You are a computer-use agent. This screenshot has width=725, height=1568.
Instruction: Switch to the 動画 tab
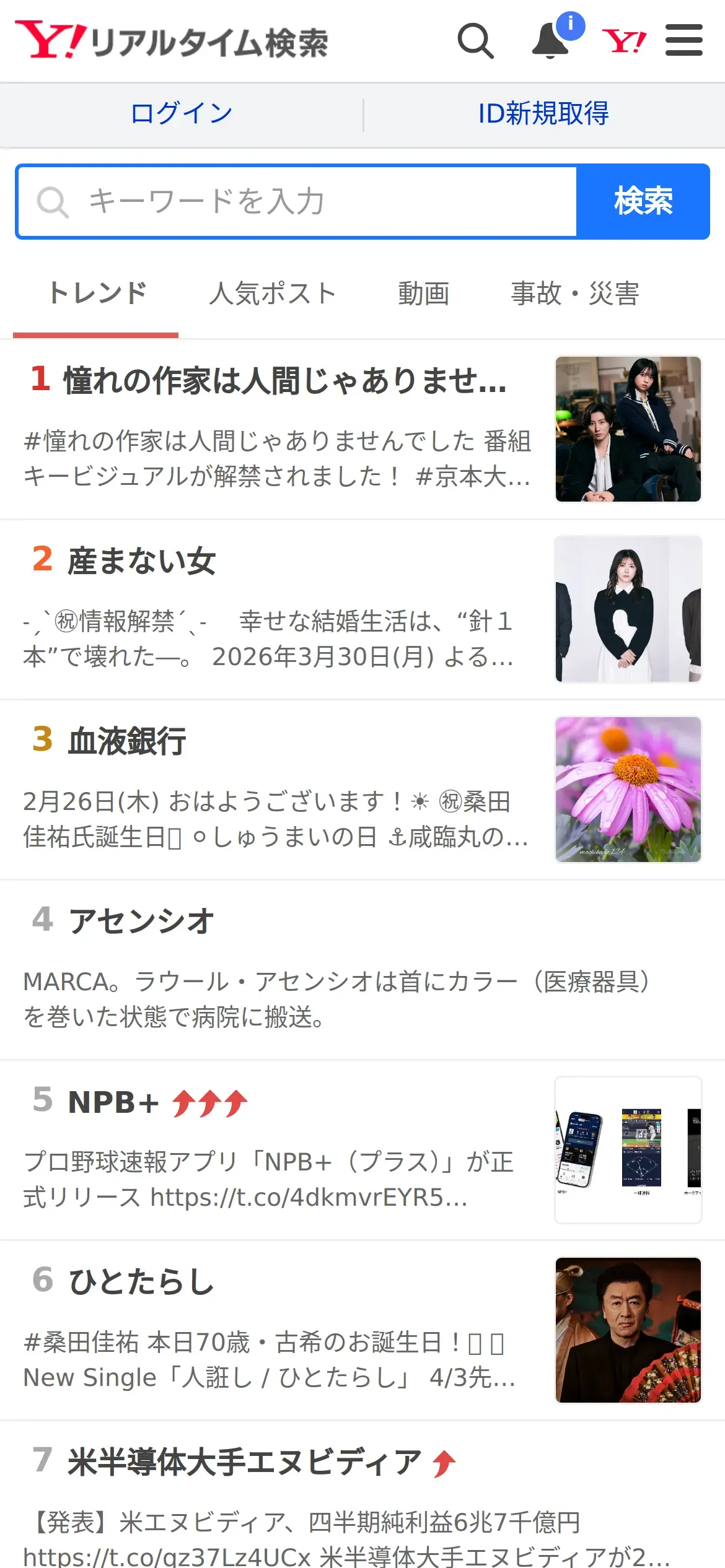(423, 294)
